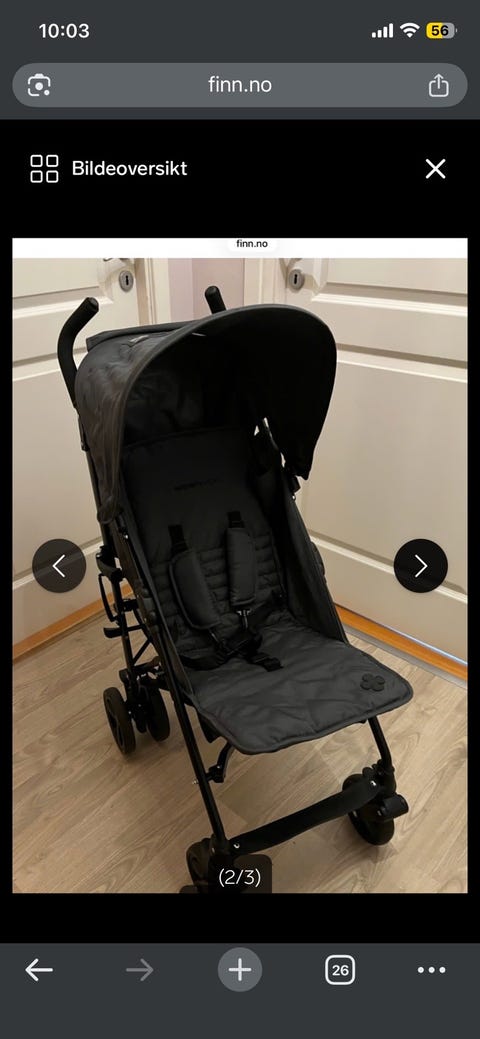Open the browser overflow menu

point(432,970)
